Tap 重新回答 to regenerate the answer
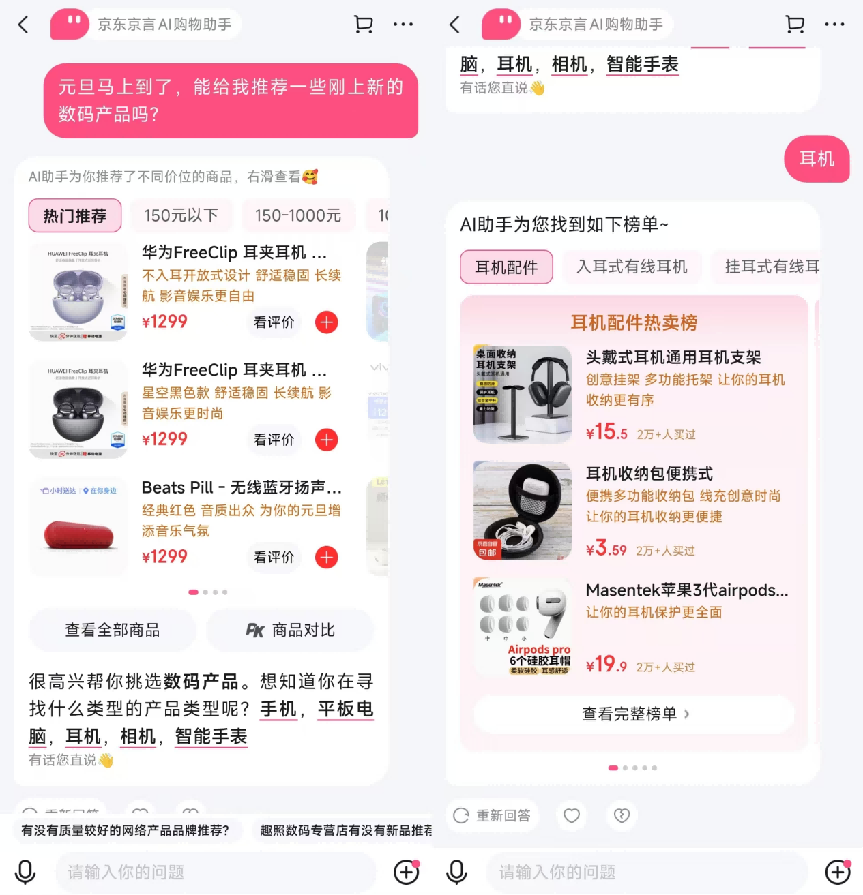The image size is (863, 895). (x=492, y=816)
